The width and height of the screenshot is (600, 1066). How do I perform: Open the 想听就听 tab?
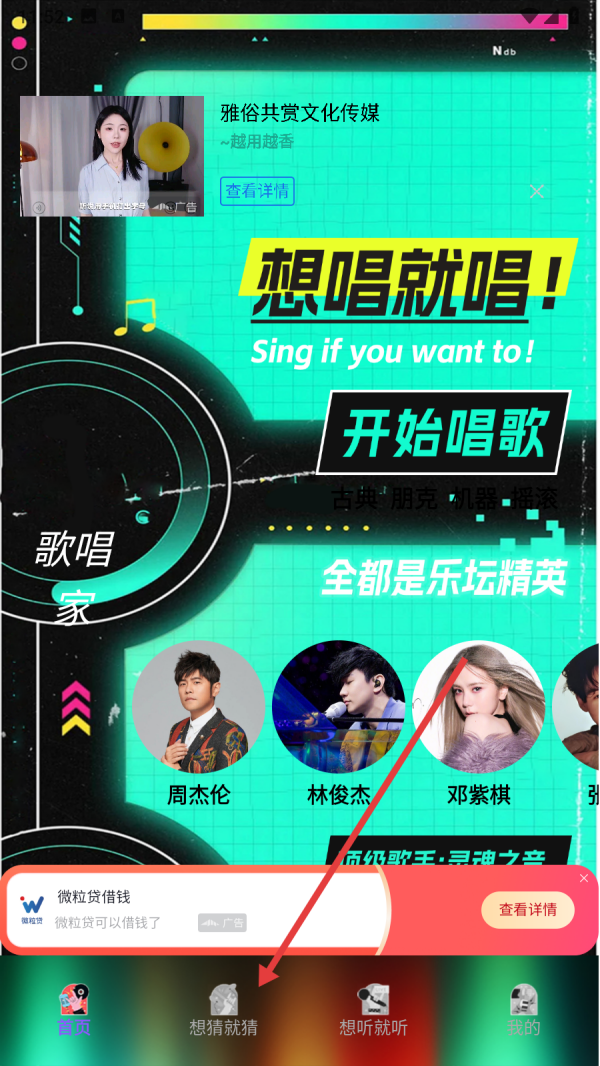374,1008
